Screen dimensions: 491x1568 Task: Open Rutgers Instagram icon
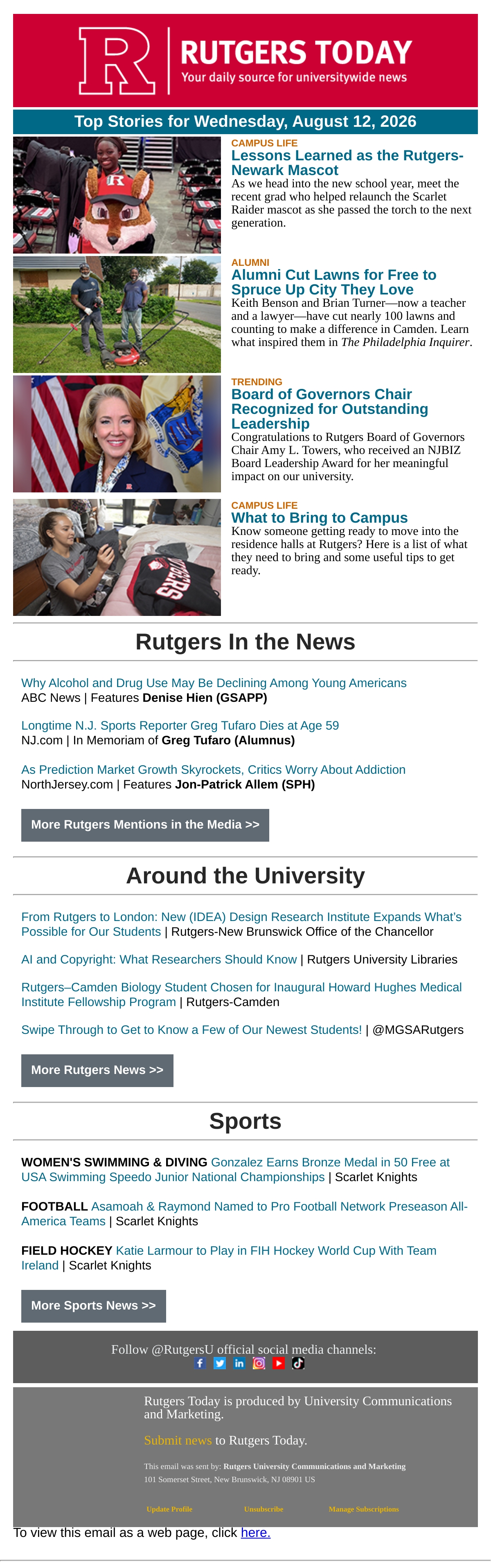259,1363
